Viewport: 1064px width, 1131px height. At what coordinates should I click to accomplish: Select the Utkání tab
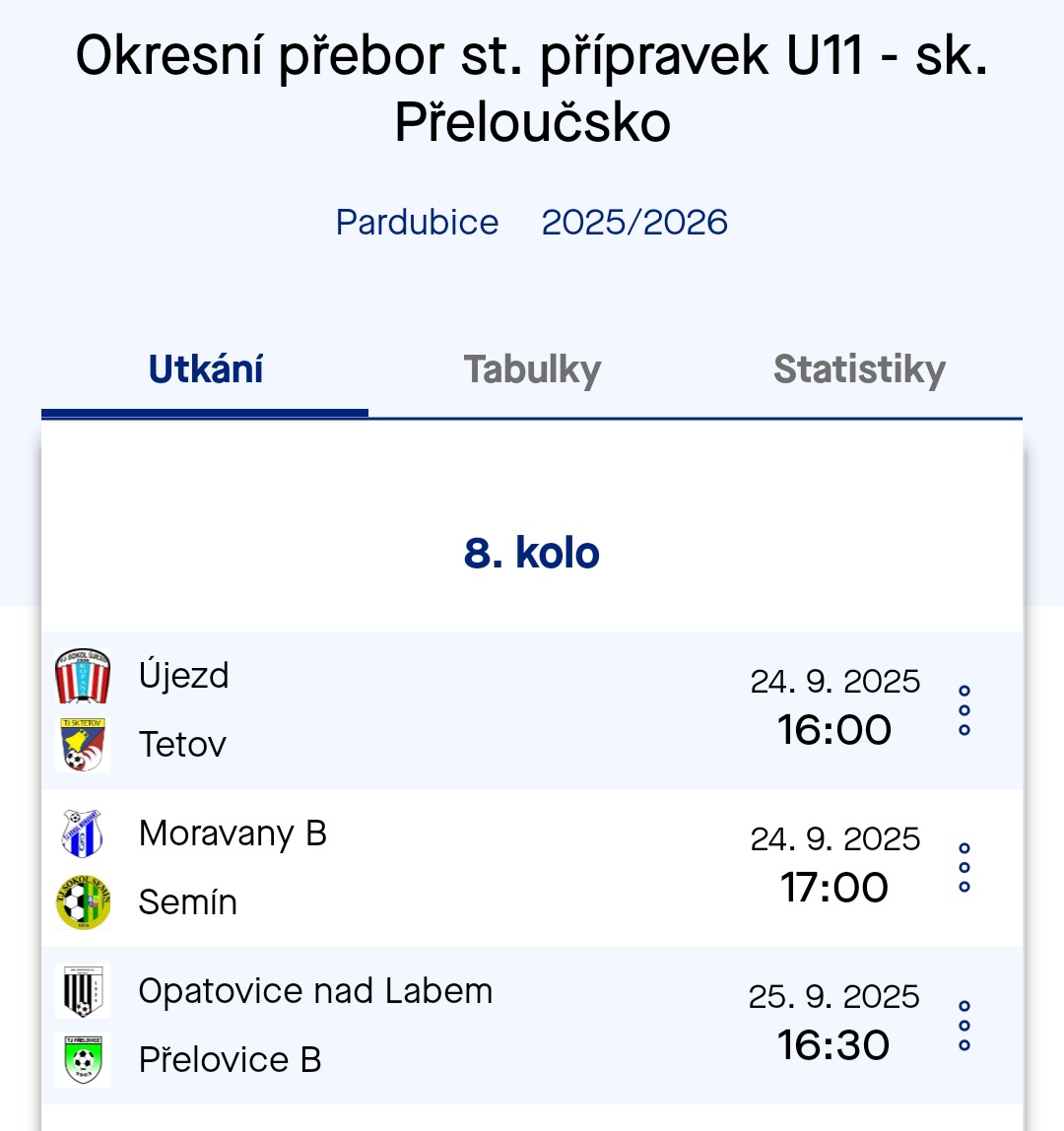(x=205, y=370)
